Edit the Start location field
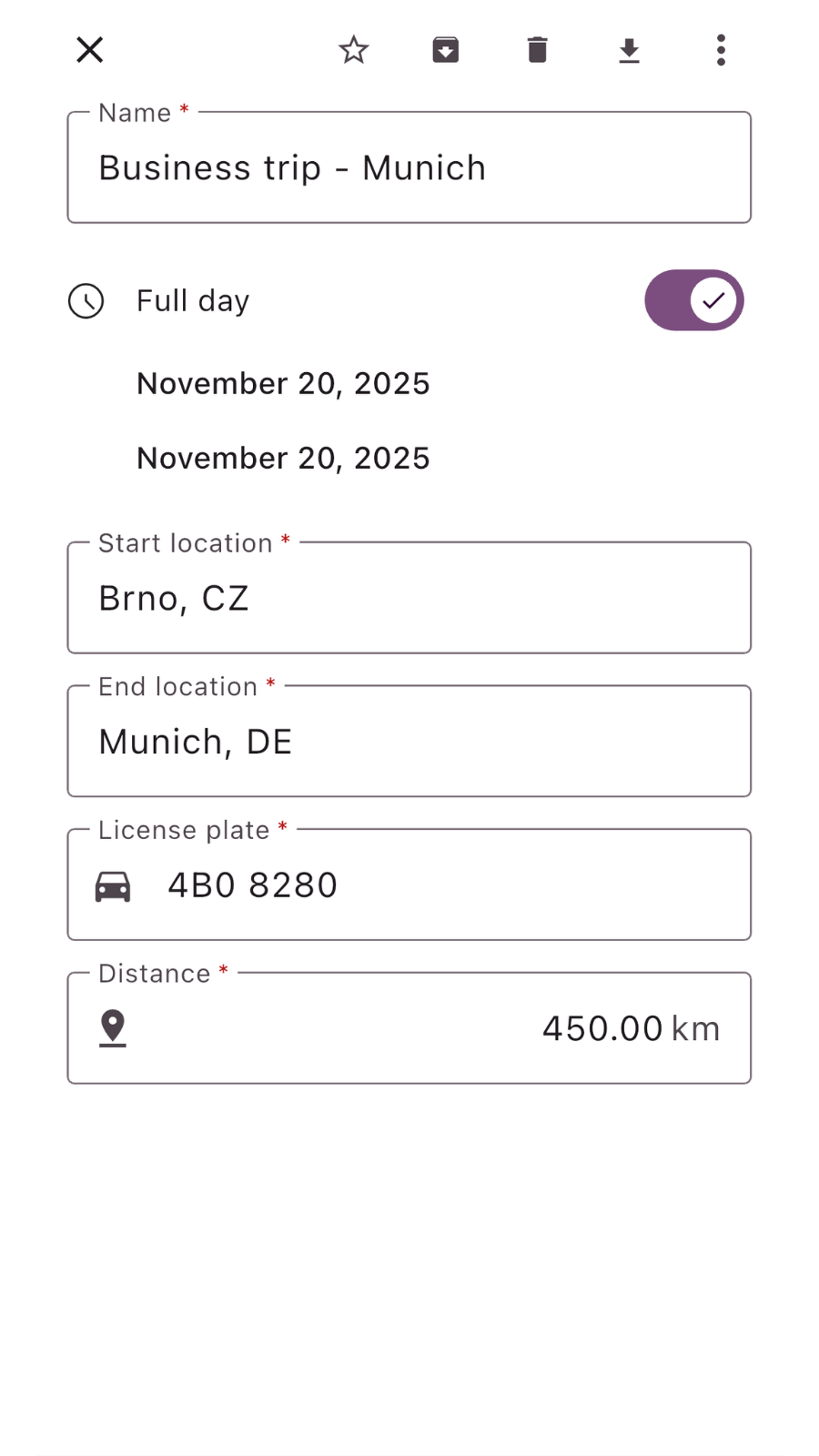Viewport: 819px width, 1456px height. [409, 599]
